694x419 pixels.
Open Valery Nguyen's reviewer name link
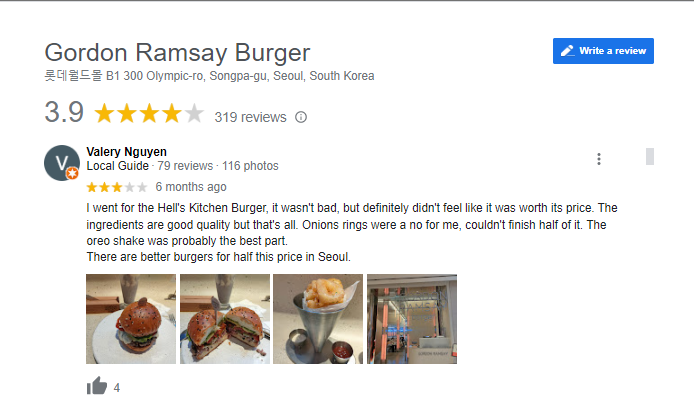(127, 152)
